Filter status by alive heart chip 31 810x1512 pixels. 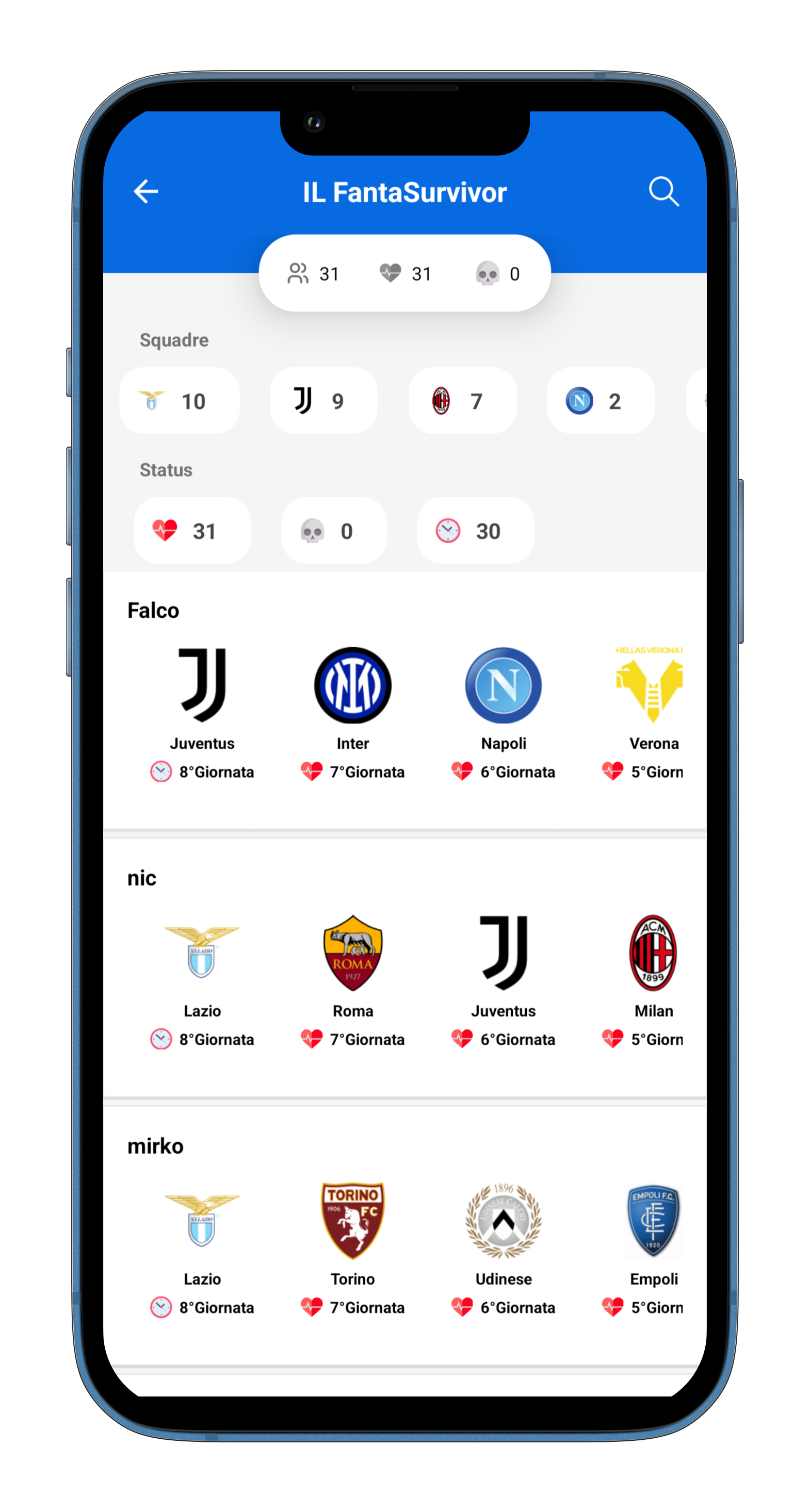tap(192, 531)
